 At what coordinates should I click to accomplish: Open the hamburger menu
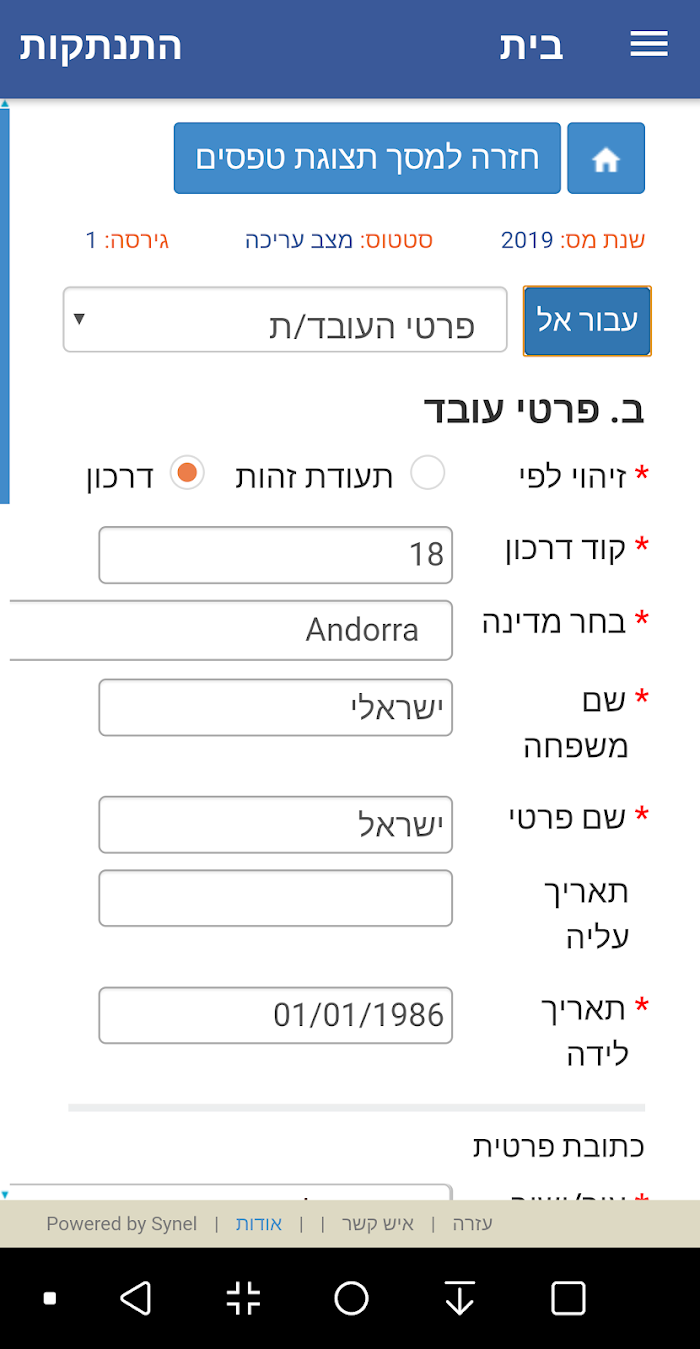click(649, 44)
